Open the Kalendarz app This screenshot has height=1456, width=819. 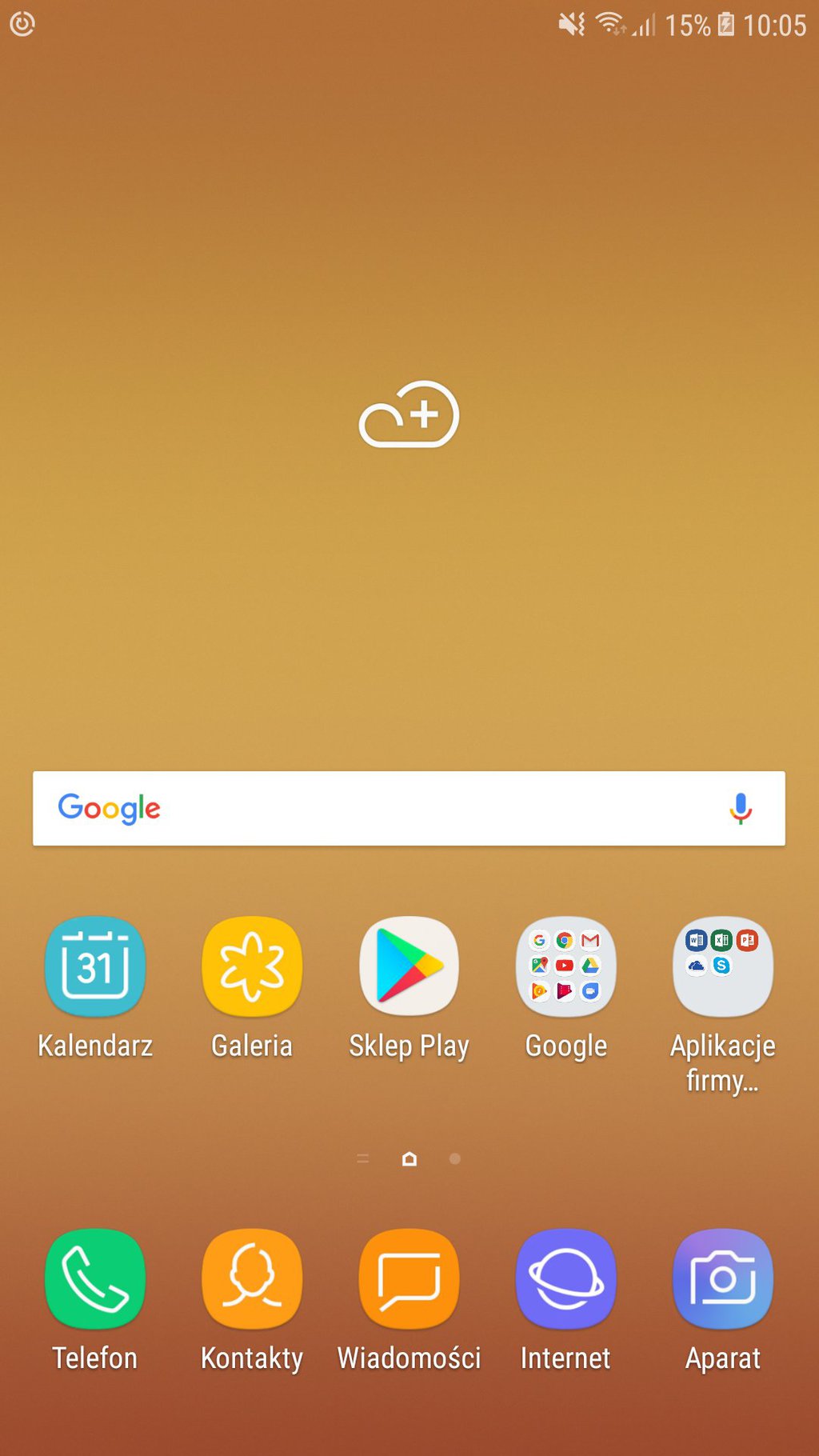95,966
